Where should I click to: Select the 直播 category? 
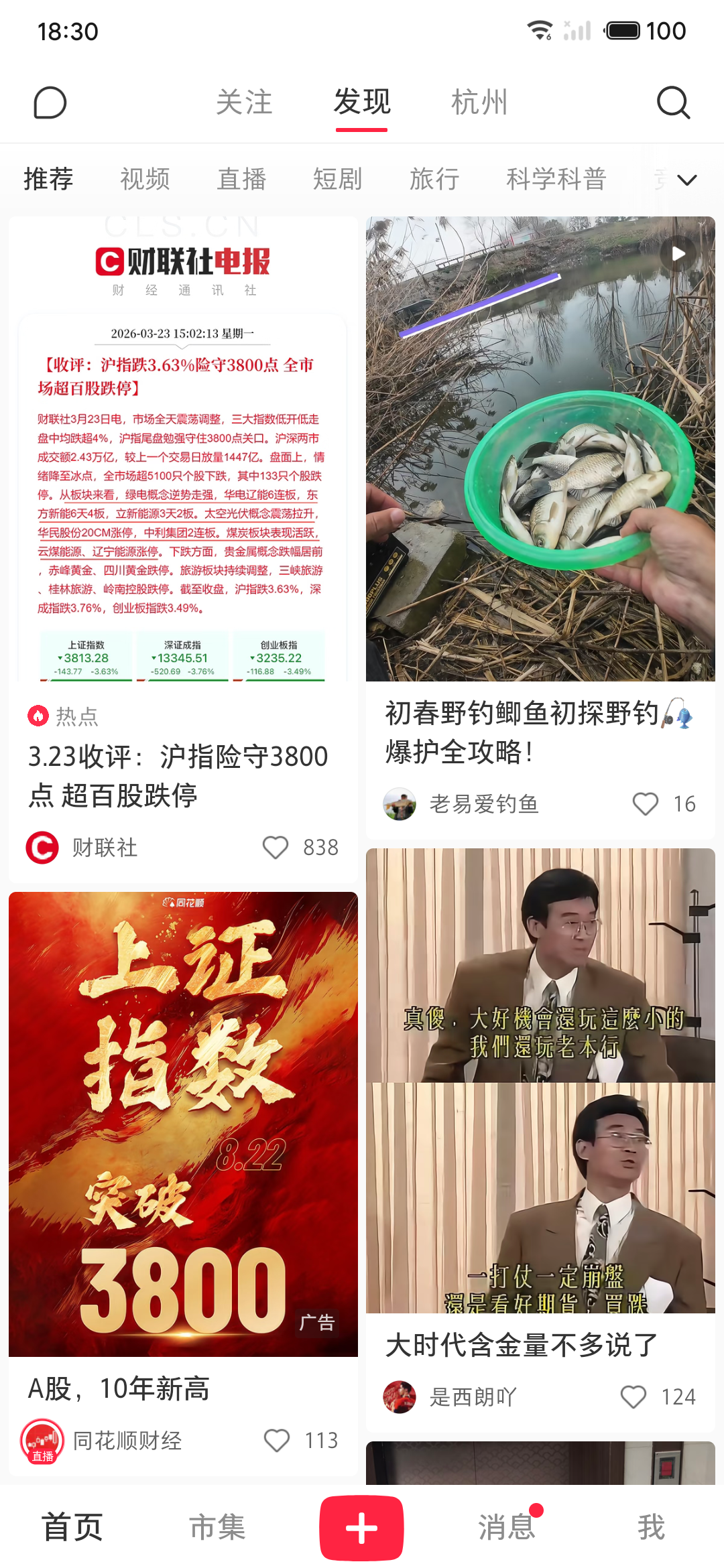point(241,179)
